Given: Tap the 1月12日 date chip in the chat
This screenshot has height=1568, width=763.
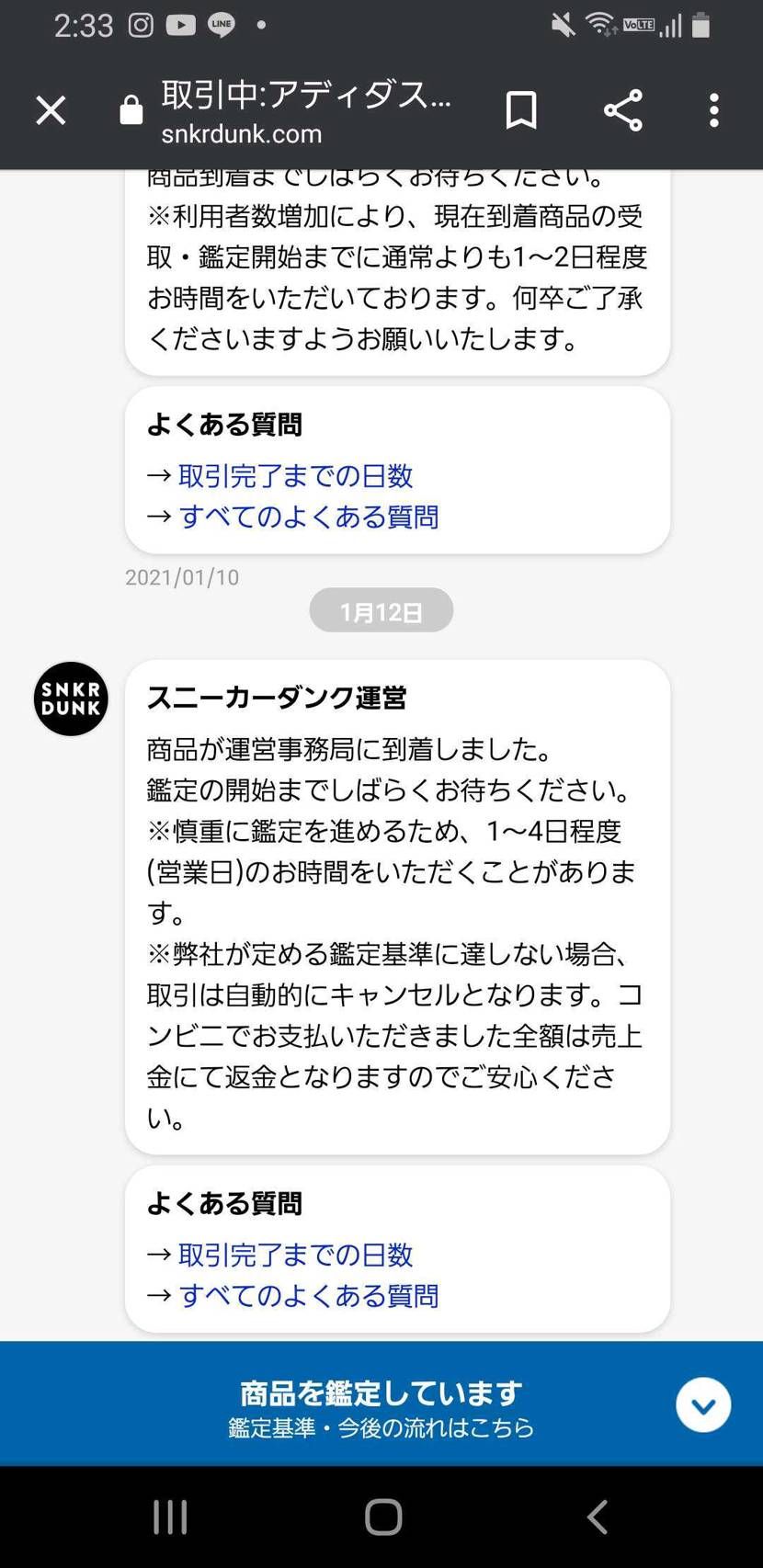Looking at the screenshot, I should (381, 609).
